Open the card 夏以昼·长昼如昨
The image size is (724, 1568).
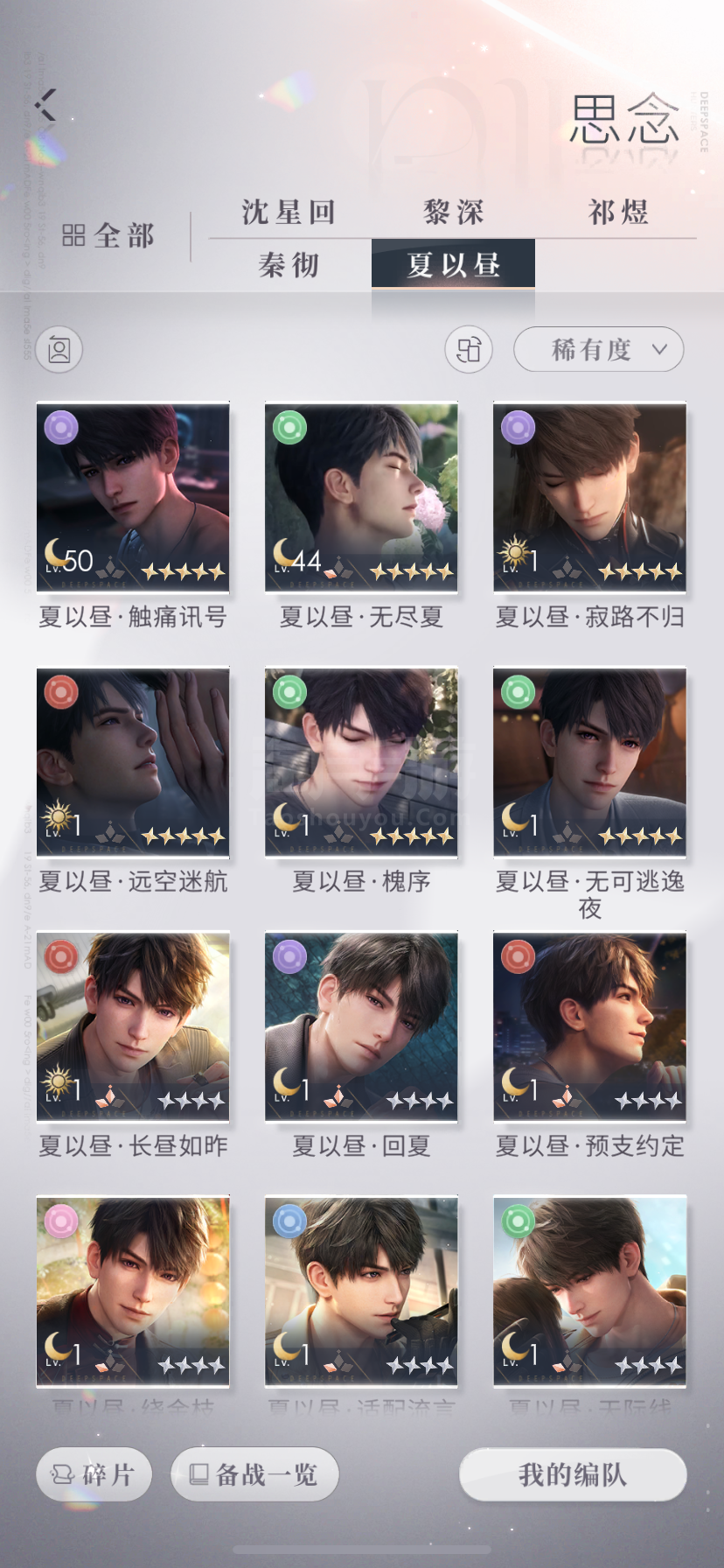(133, 1026)
